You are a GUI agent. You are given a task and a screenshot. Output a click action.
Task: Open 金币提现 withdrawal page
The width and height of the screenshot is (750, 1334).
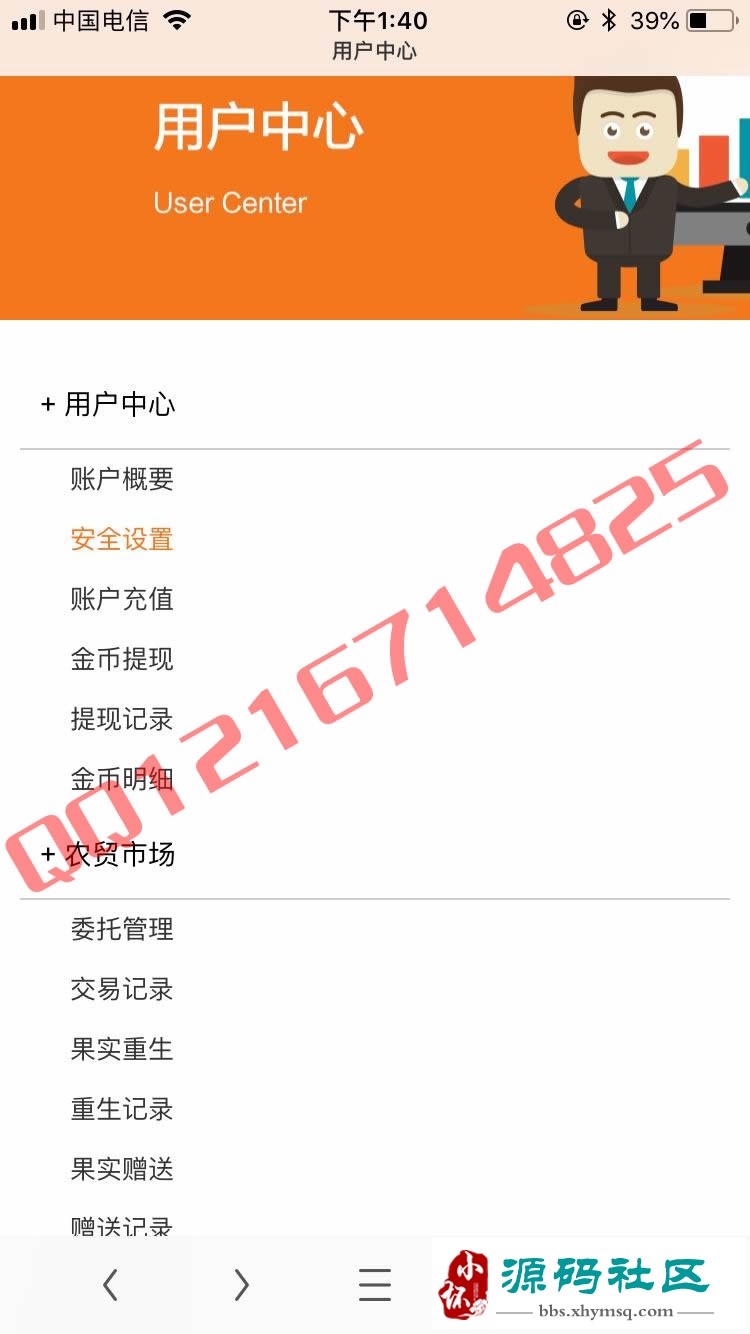(122, 659)
